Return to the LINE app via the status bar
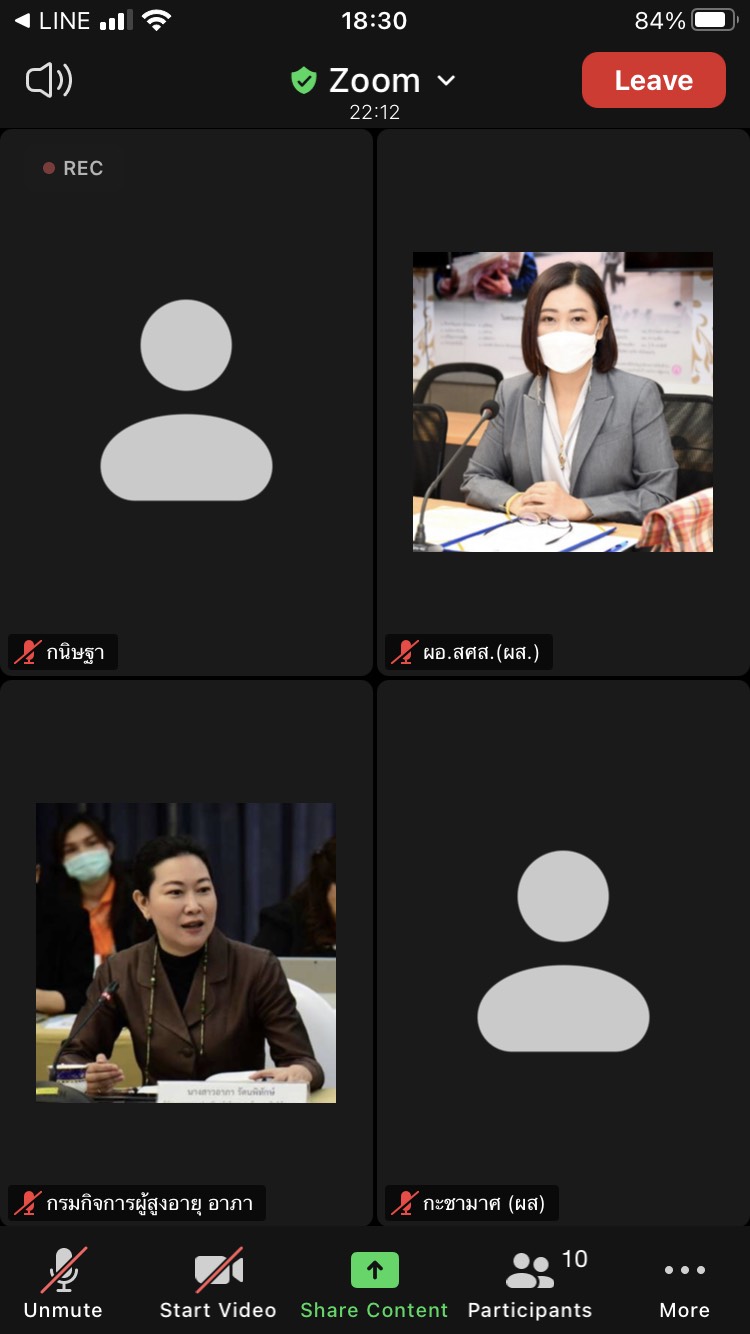The width and height of the screenshot is (750, 1334). pos(52,20)
